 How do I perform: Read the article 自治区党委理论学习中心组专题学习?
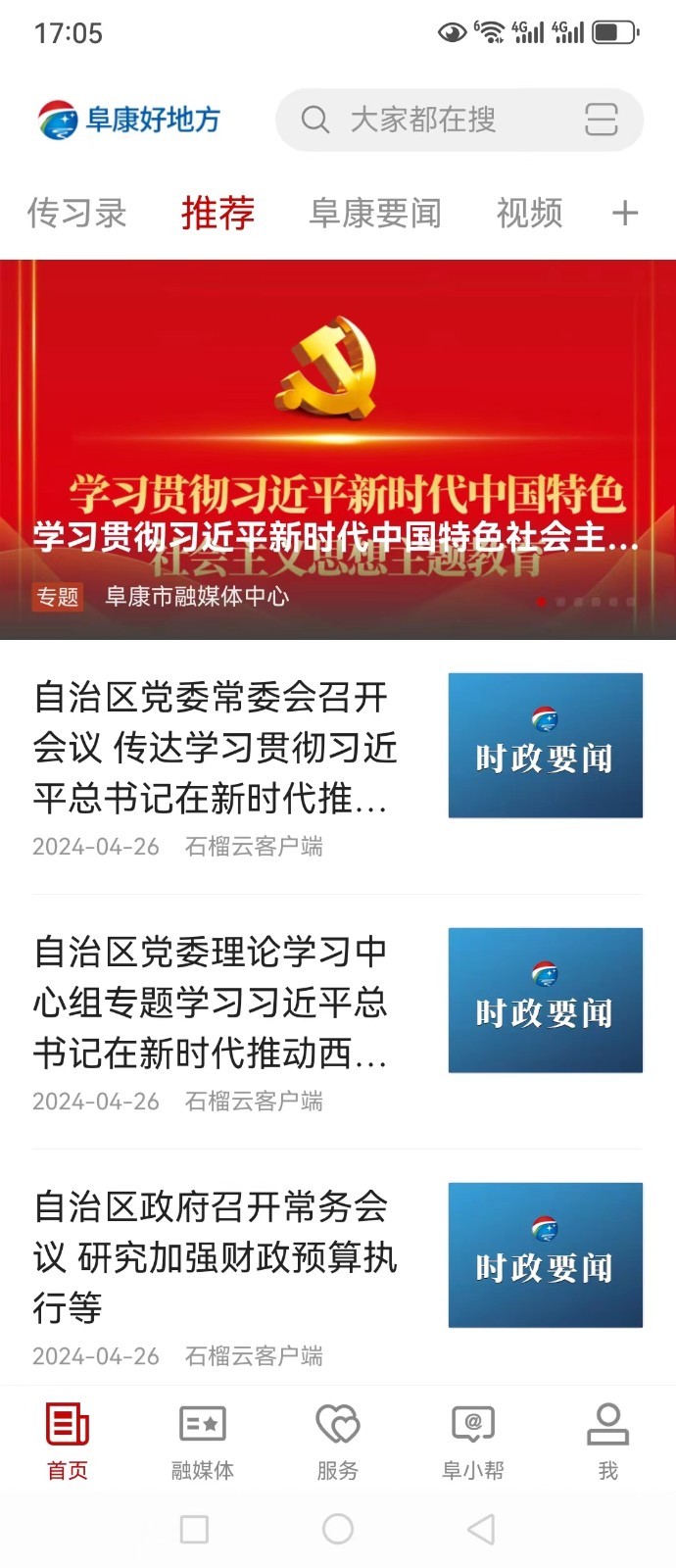(x=216, y=1003)
